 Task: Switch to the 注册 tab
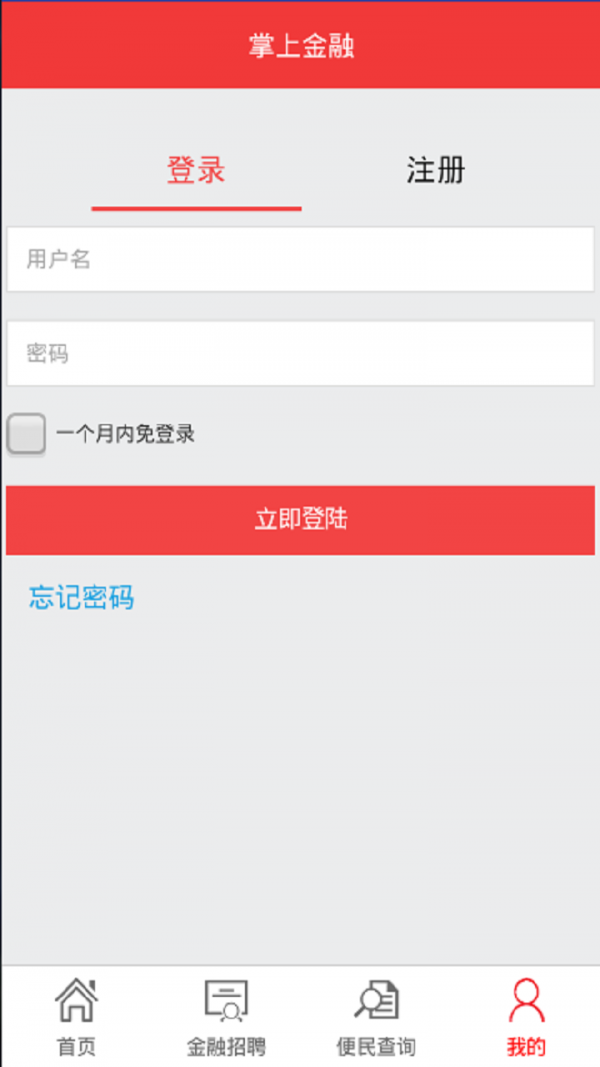[x=435, y=170]
